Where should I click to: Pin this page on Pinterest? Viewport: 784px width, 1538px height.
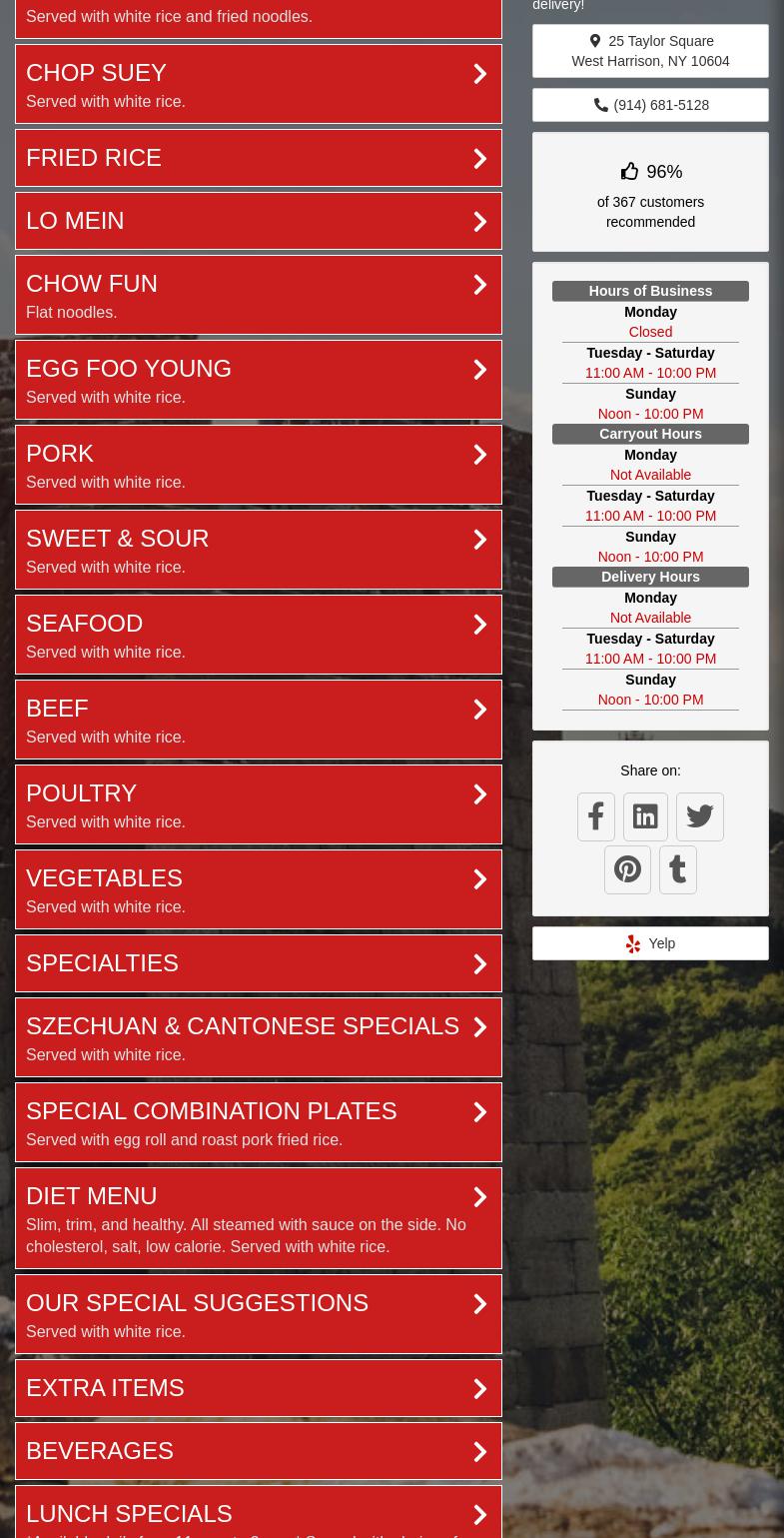(x=627, y=869)
